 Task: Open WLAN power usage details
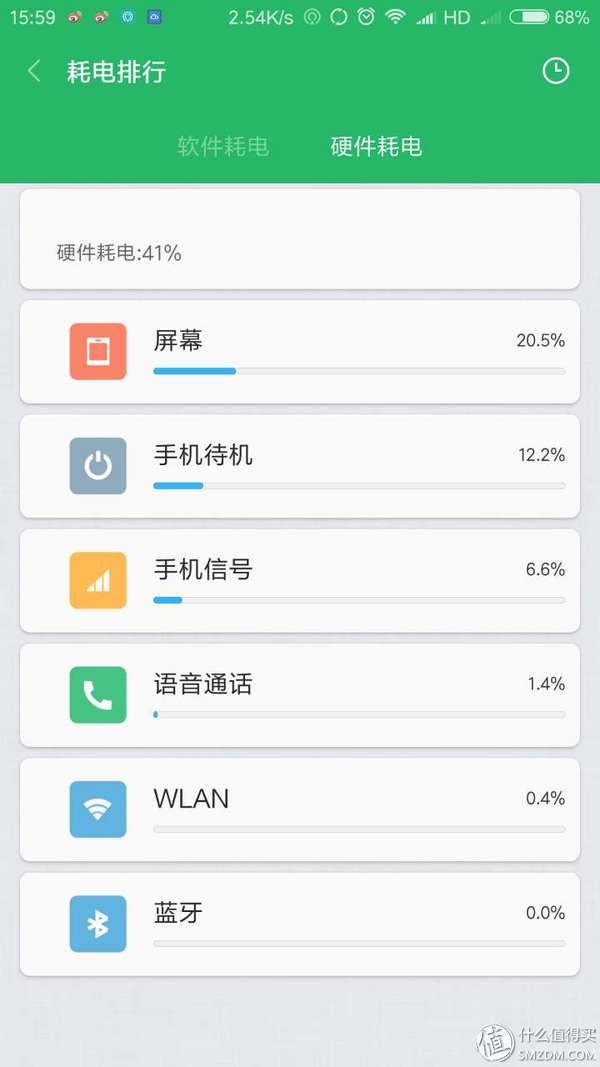coord(300,809)
